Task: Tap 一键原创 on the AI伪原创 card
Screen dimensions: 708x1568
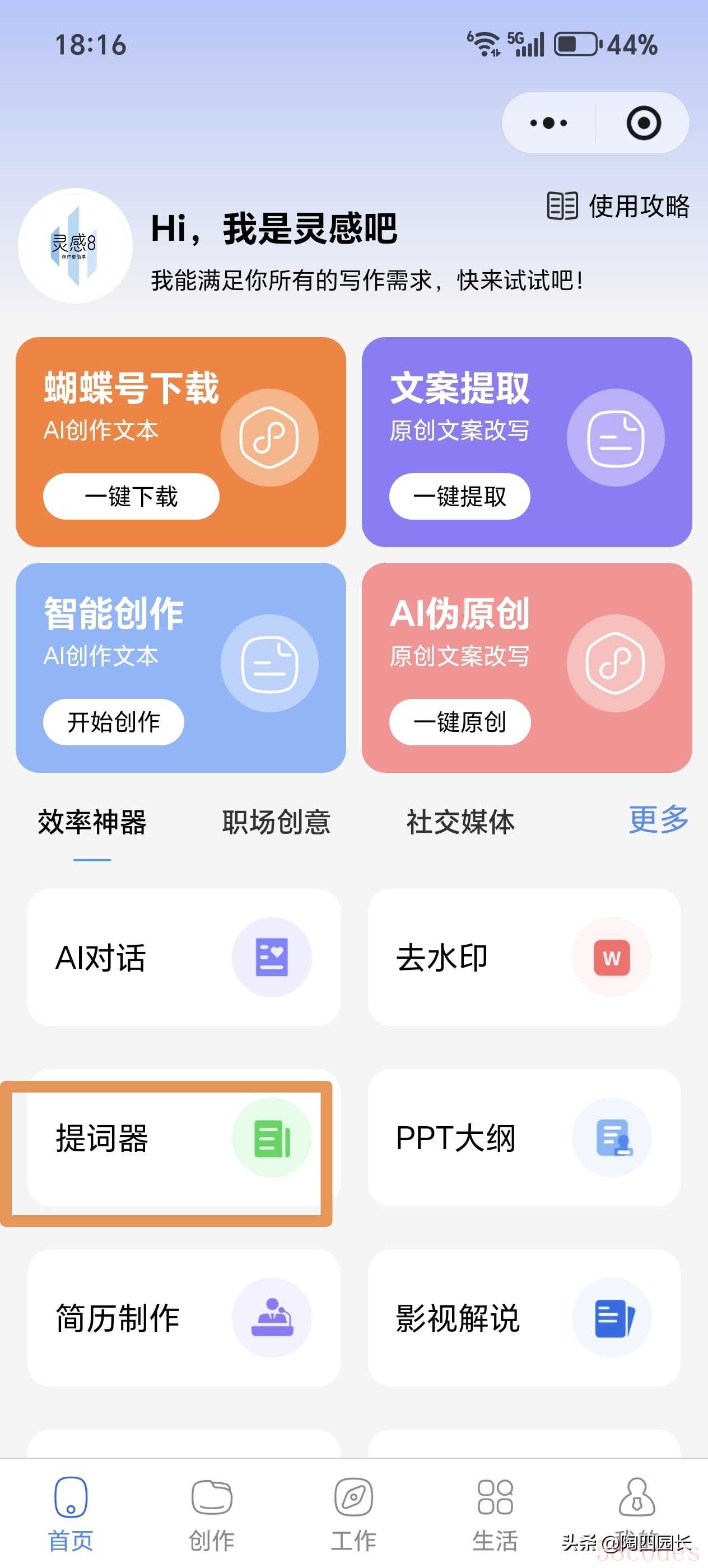Action: coord(460,722)
